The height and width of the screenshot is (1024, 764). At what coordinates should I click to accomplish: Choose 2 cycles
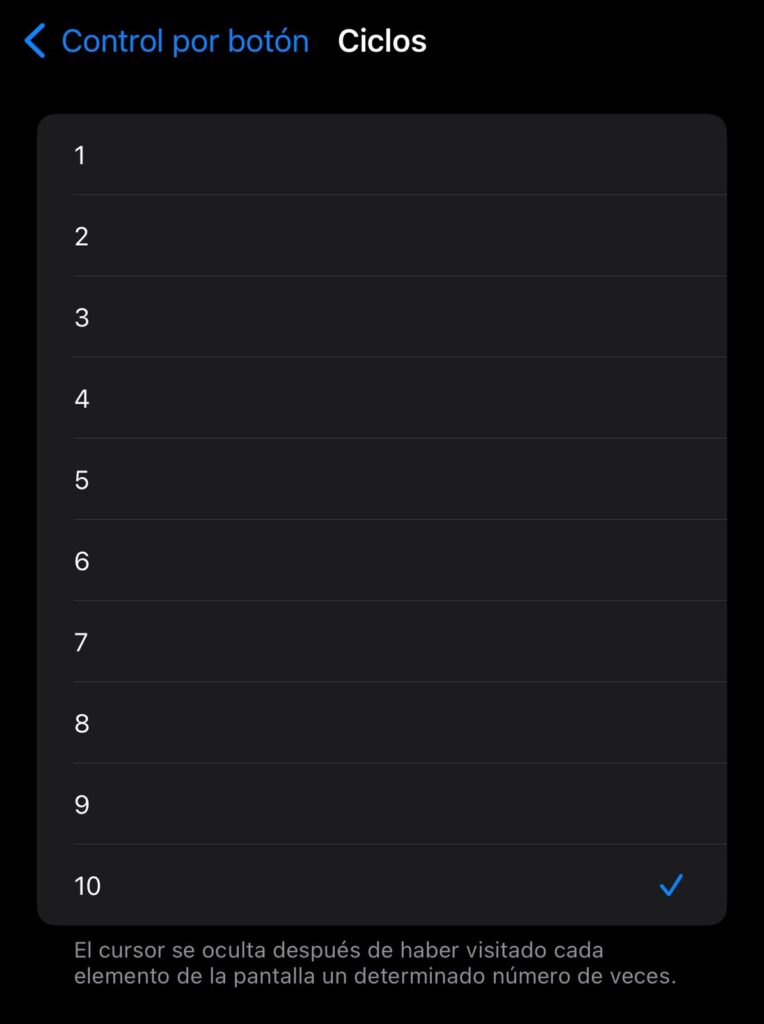[380, 236]
